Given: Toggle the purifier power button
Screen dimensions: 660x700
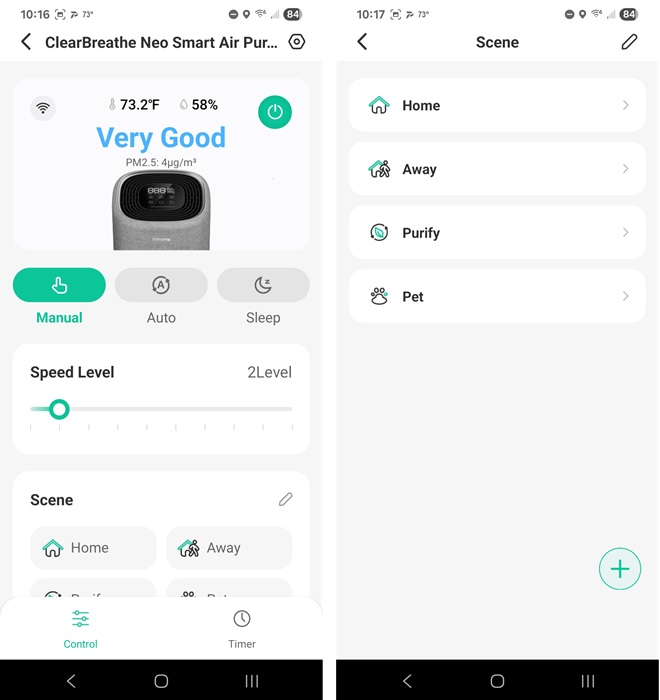Looking at the screenshot, I should pos(275,112).
